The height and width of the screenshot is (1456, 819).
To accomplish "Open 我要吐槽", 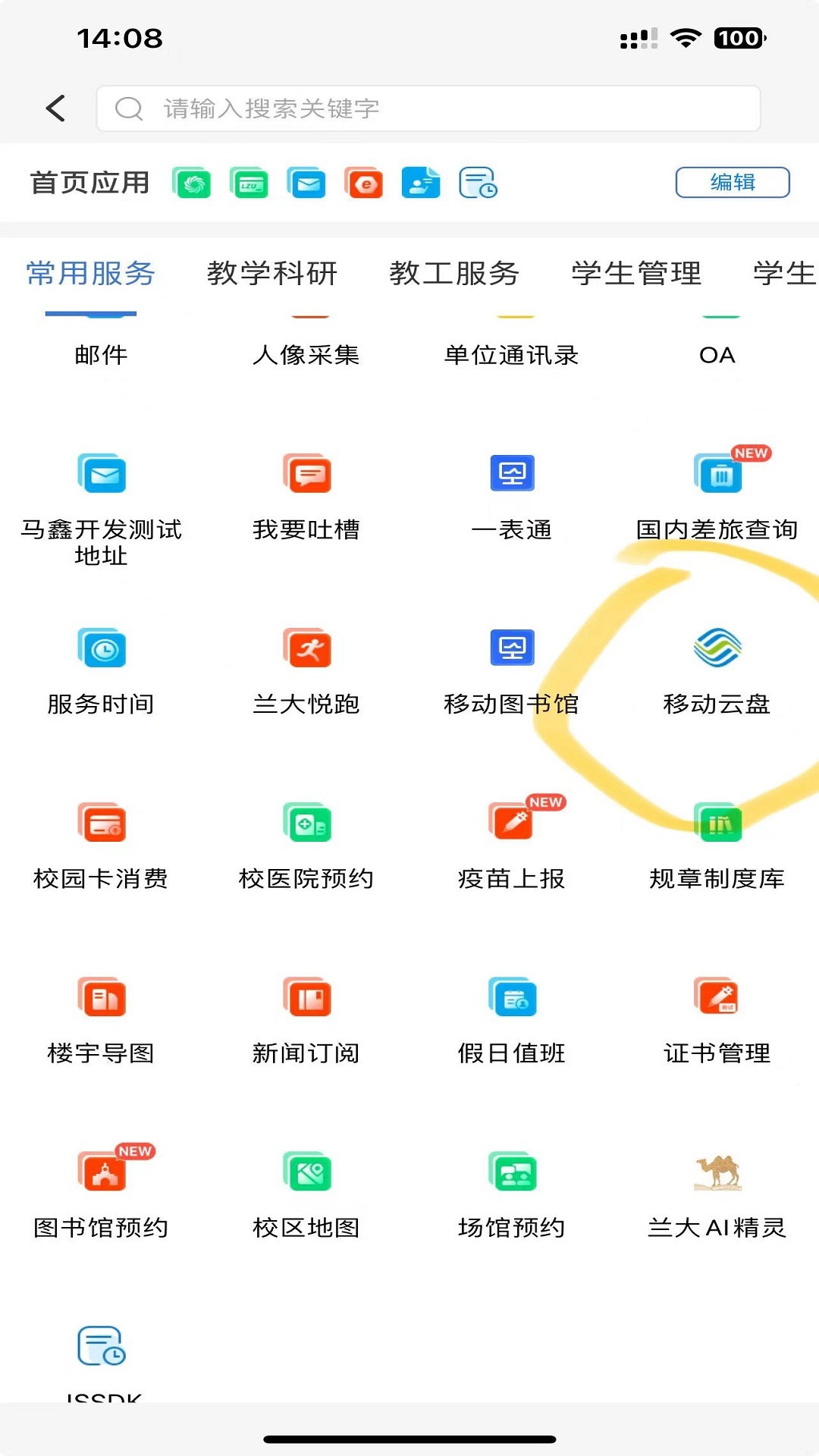I will 306,497.
